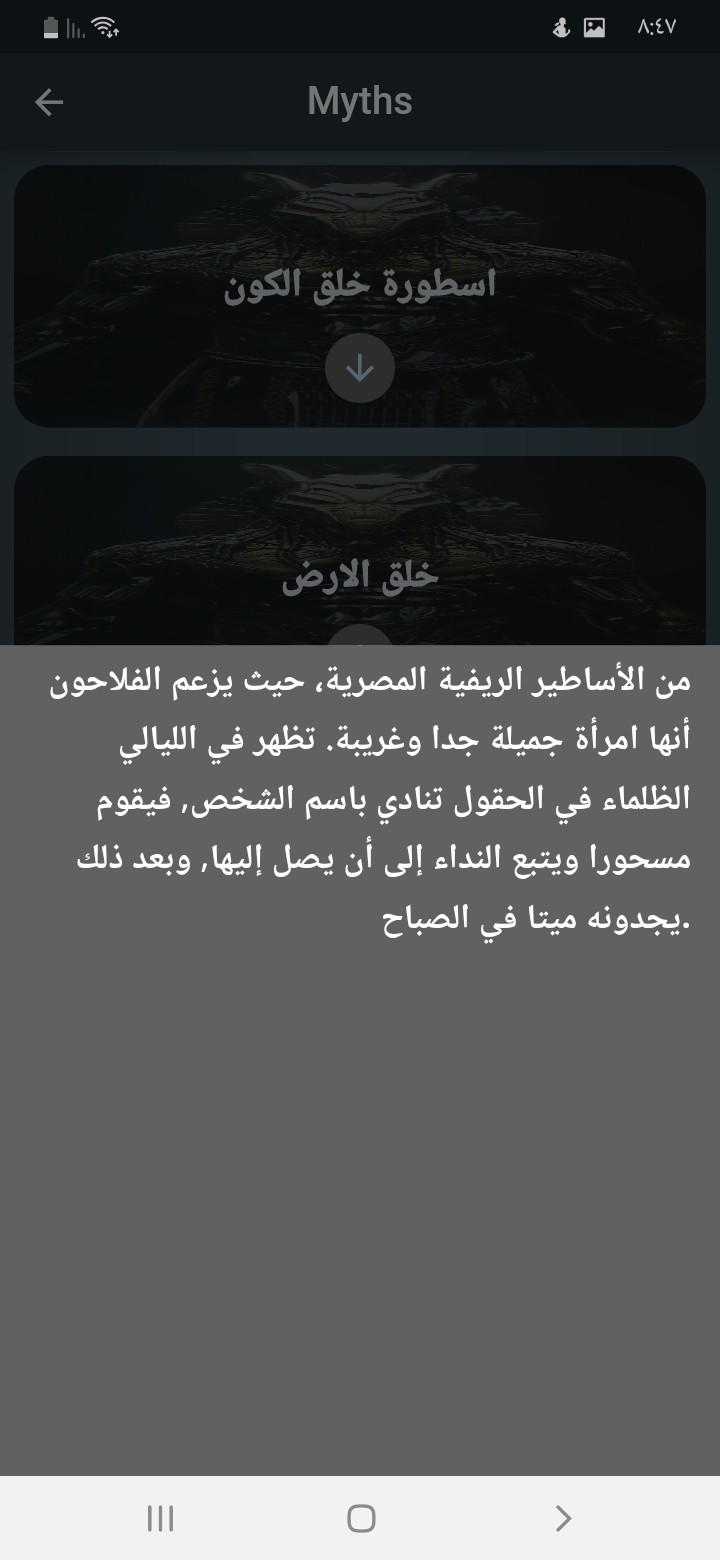Tap the screenshot notification icon in the status bar
This screenshot has width=720, height=1560.
[593, 27]
